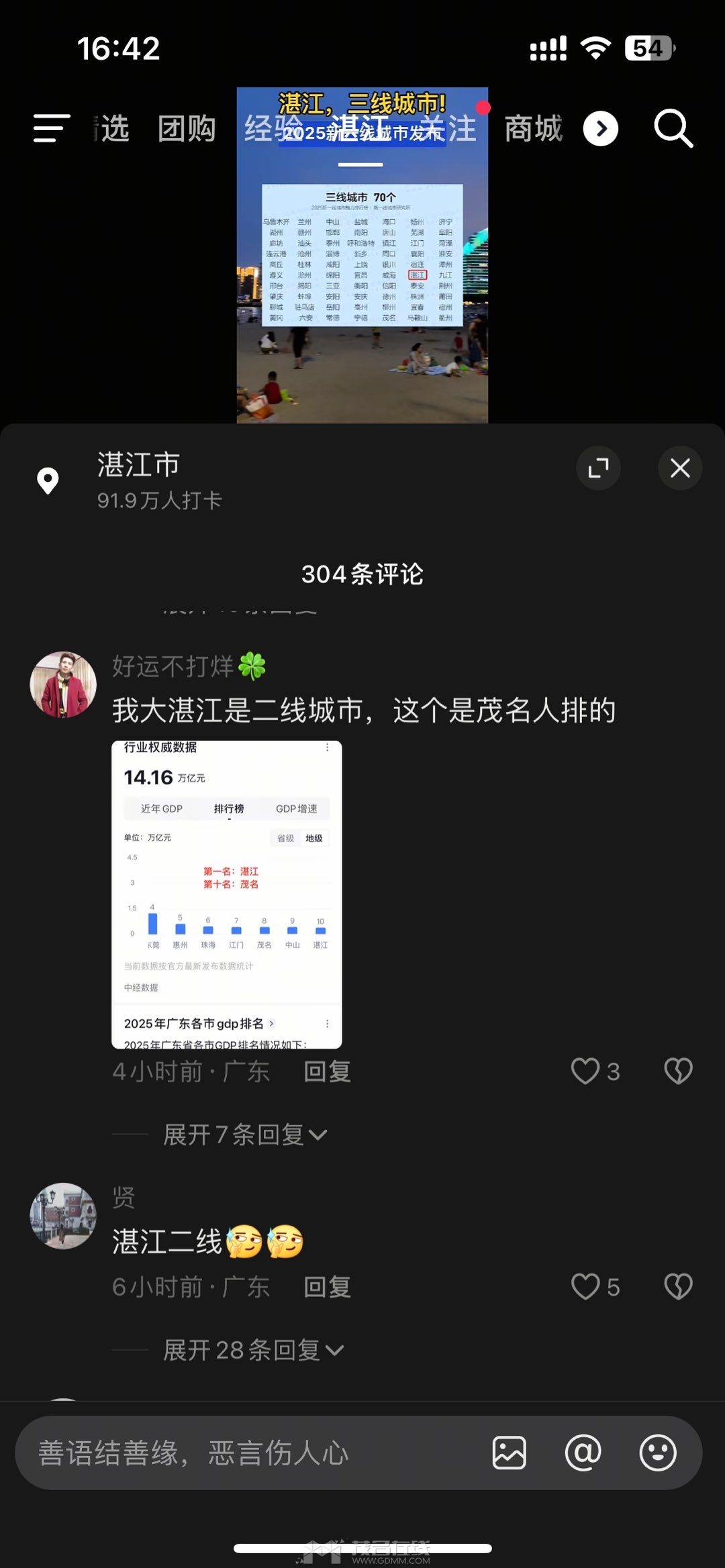This screenshot has height=1568, width=725.
Task: Expand comments panel to full screen
Action: (598, 468)
